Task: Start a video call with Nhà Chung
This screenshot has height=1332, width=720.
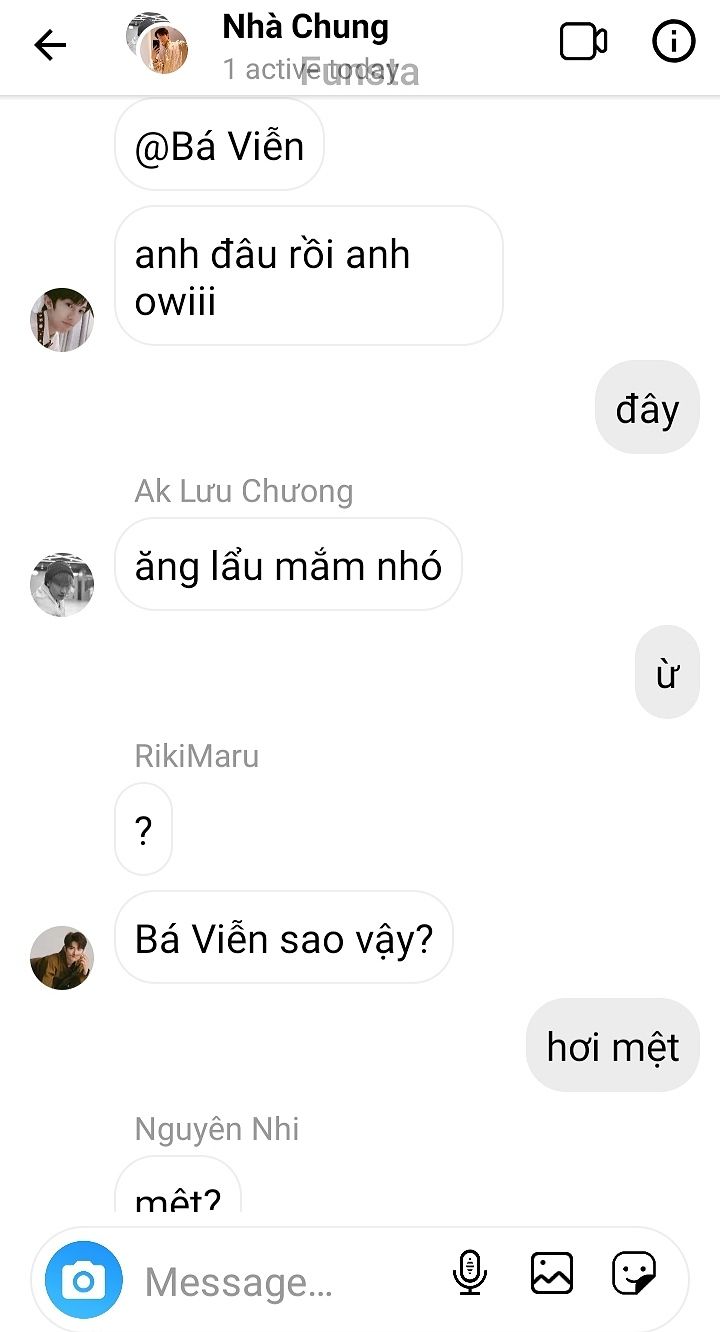Action: (x=583, y=42)
